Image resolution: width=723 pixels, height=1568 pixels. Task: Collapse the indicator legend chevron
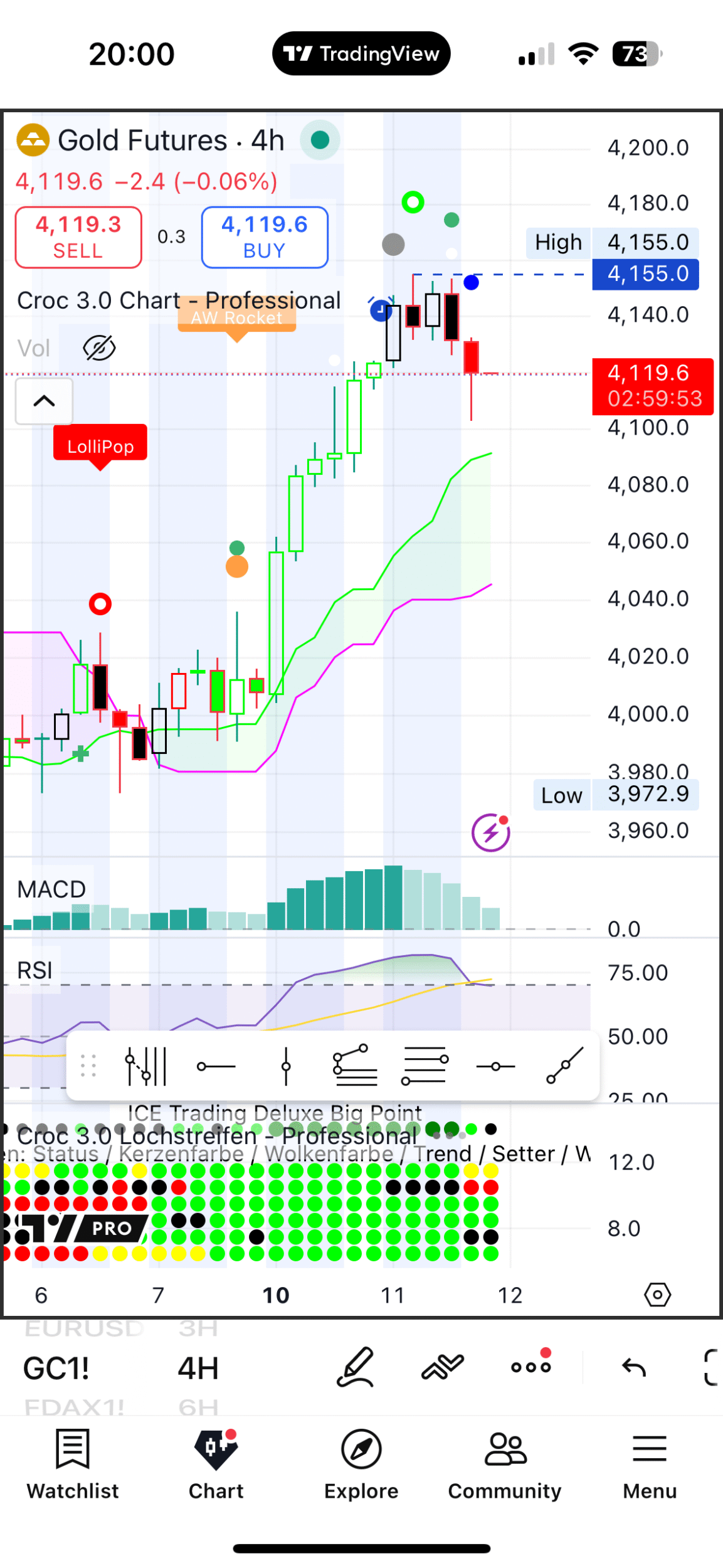[44, 401]
